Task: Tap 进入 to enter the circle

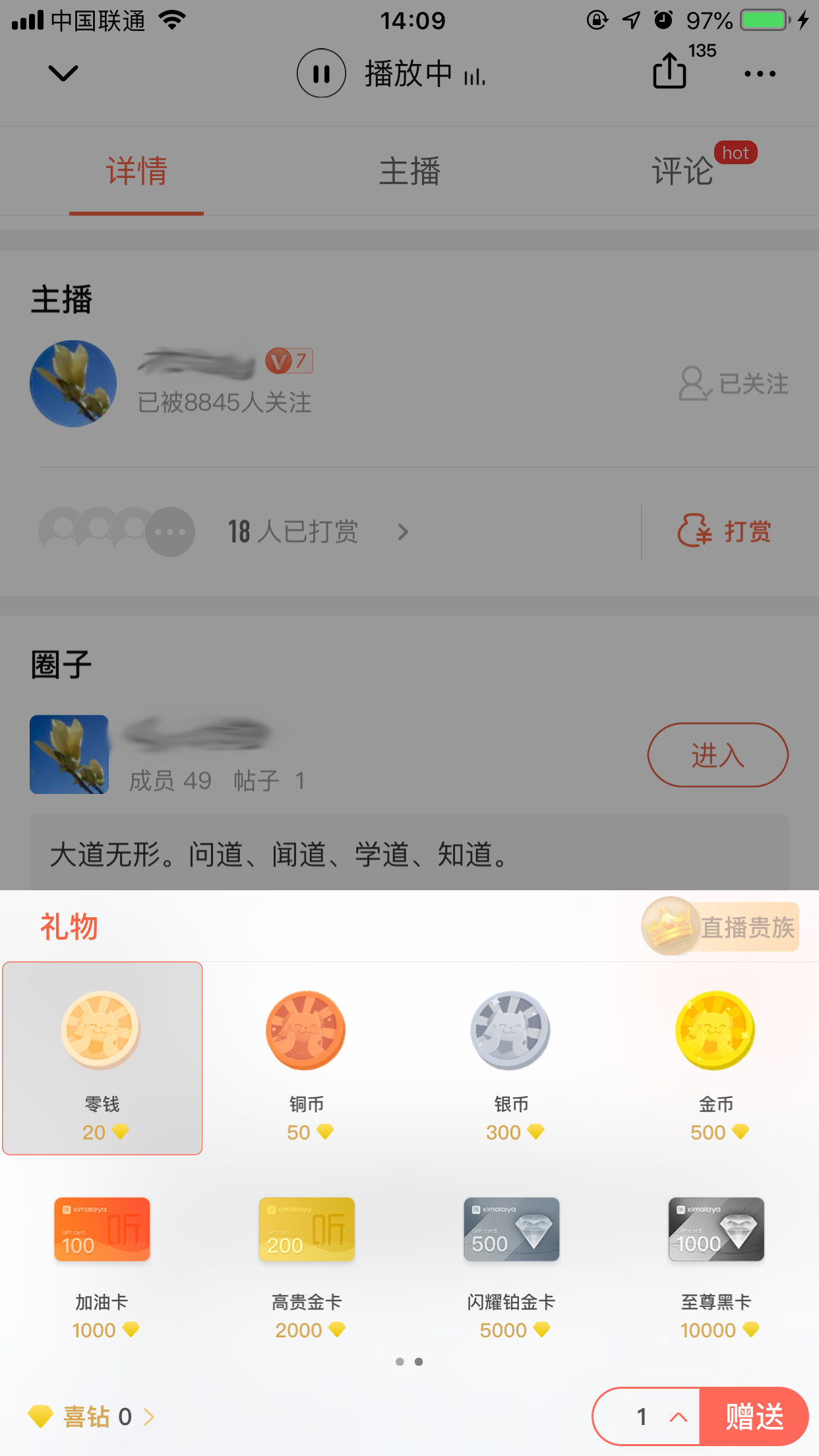Action: [717, 754]
